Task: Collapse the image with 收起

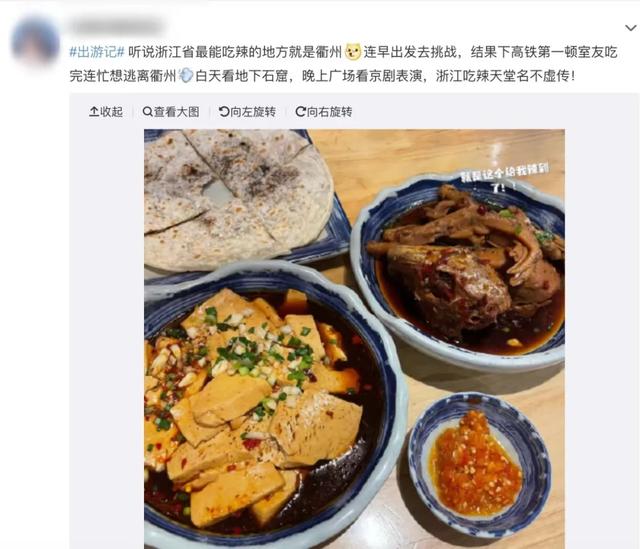Action: coord(105,111)
